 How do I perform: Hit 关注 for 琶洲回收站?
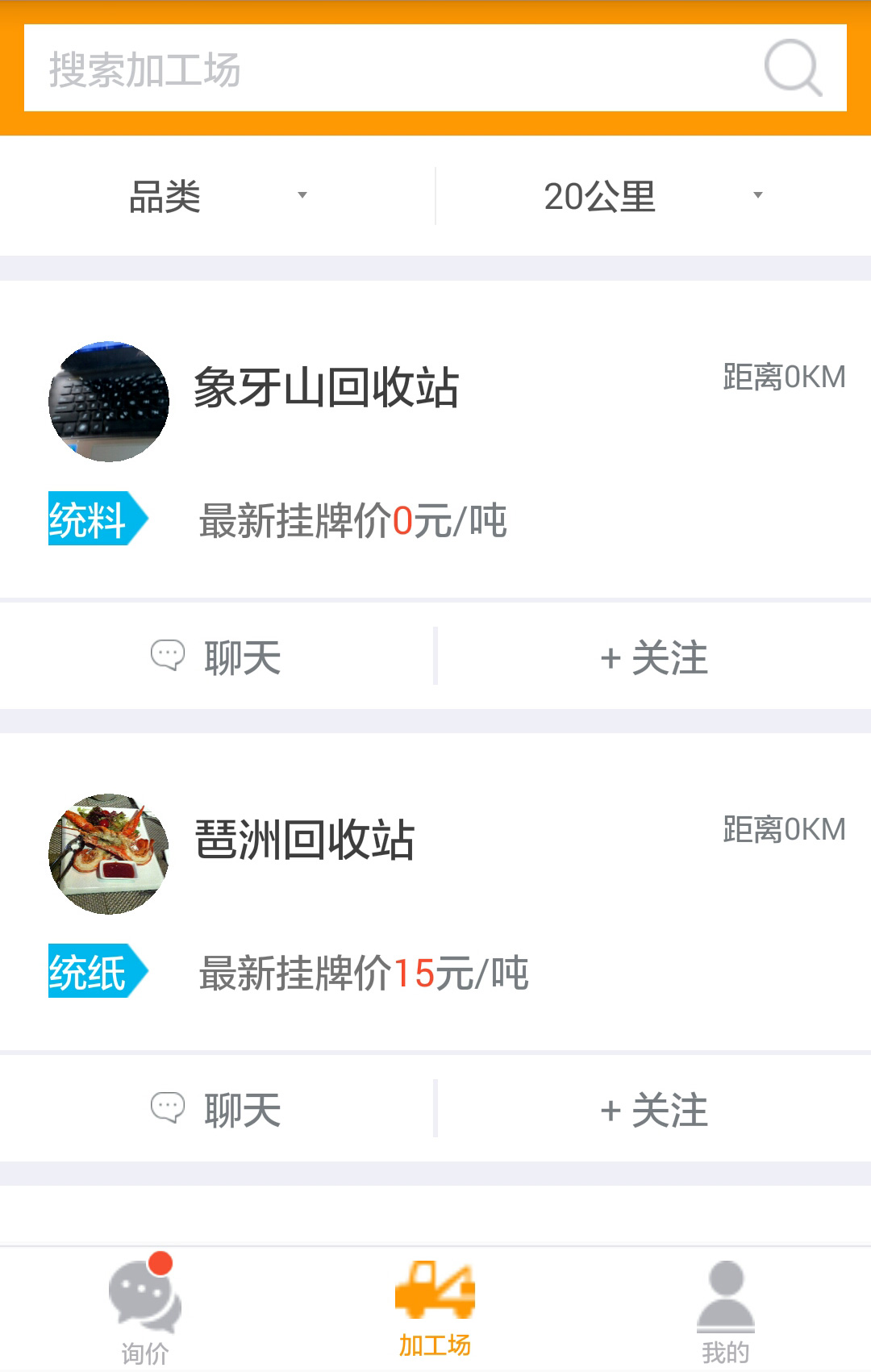[x=654, y=1109]
